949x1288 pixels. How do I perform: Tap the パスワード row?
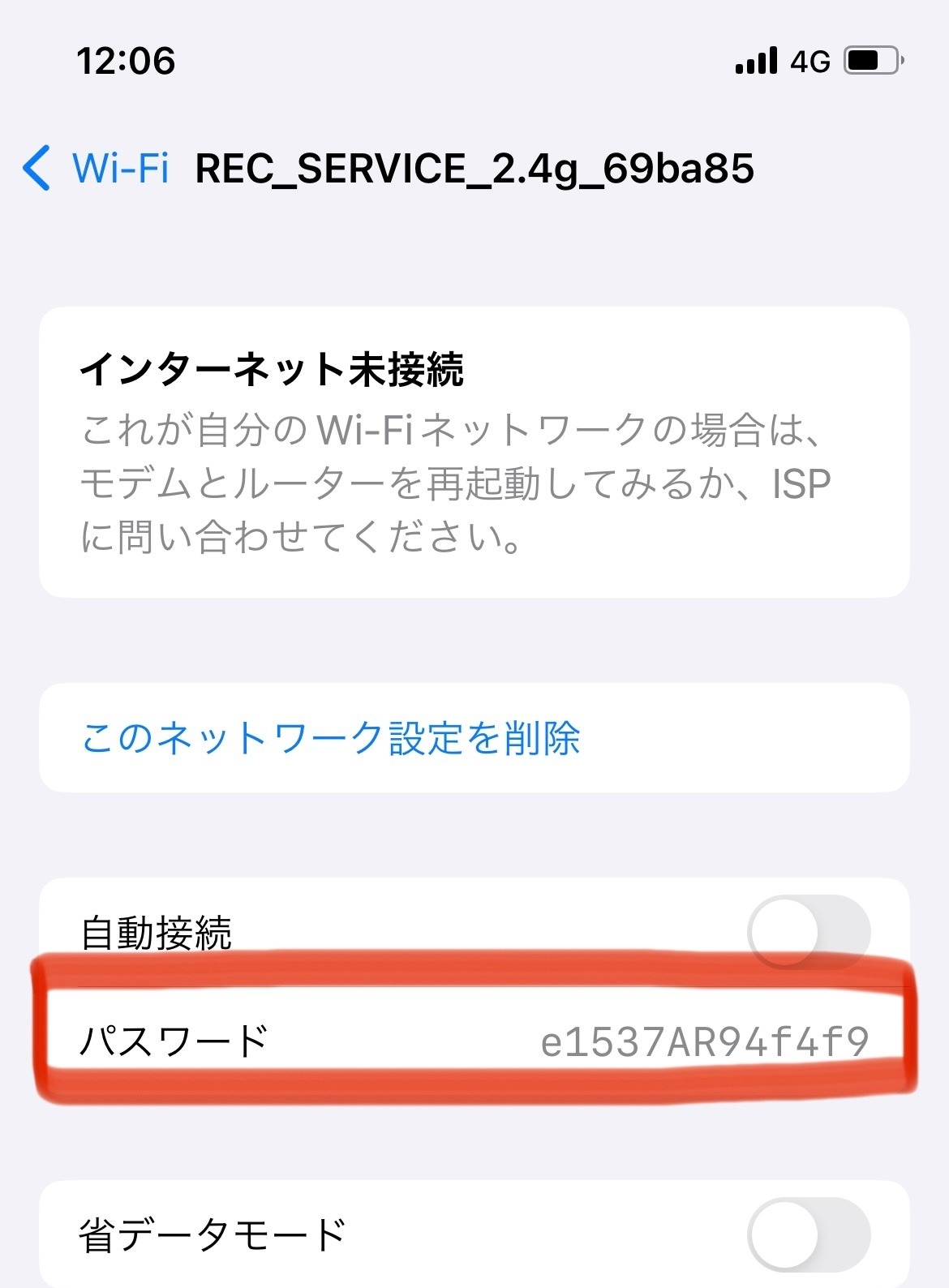pyautogui.click(x=474, y=1041)
